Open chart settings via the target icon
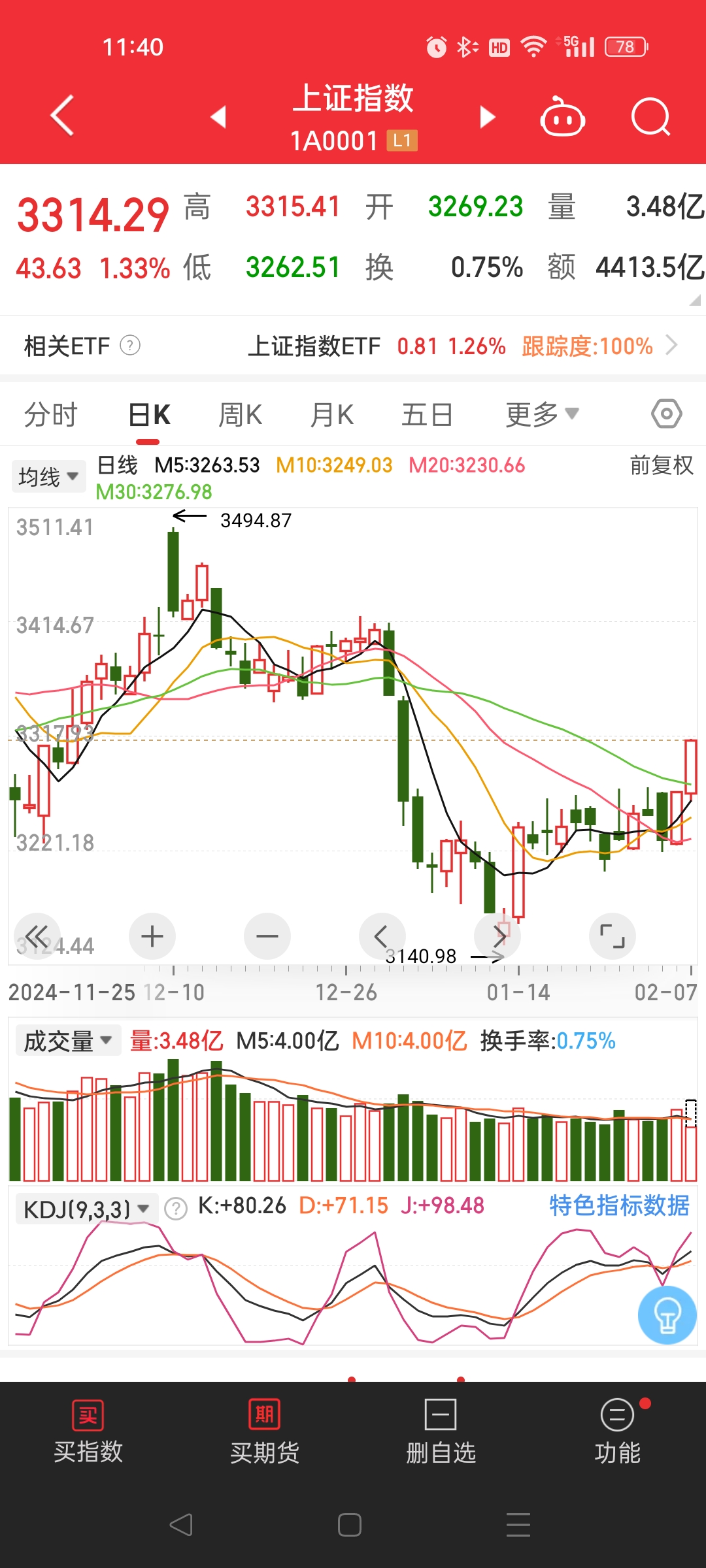The image size is (706, 1568). (x=666, y=413)
